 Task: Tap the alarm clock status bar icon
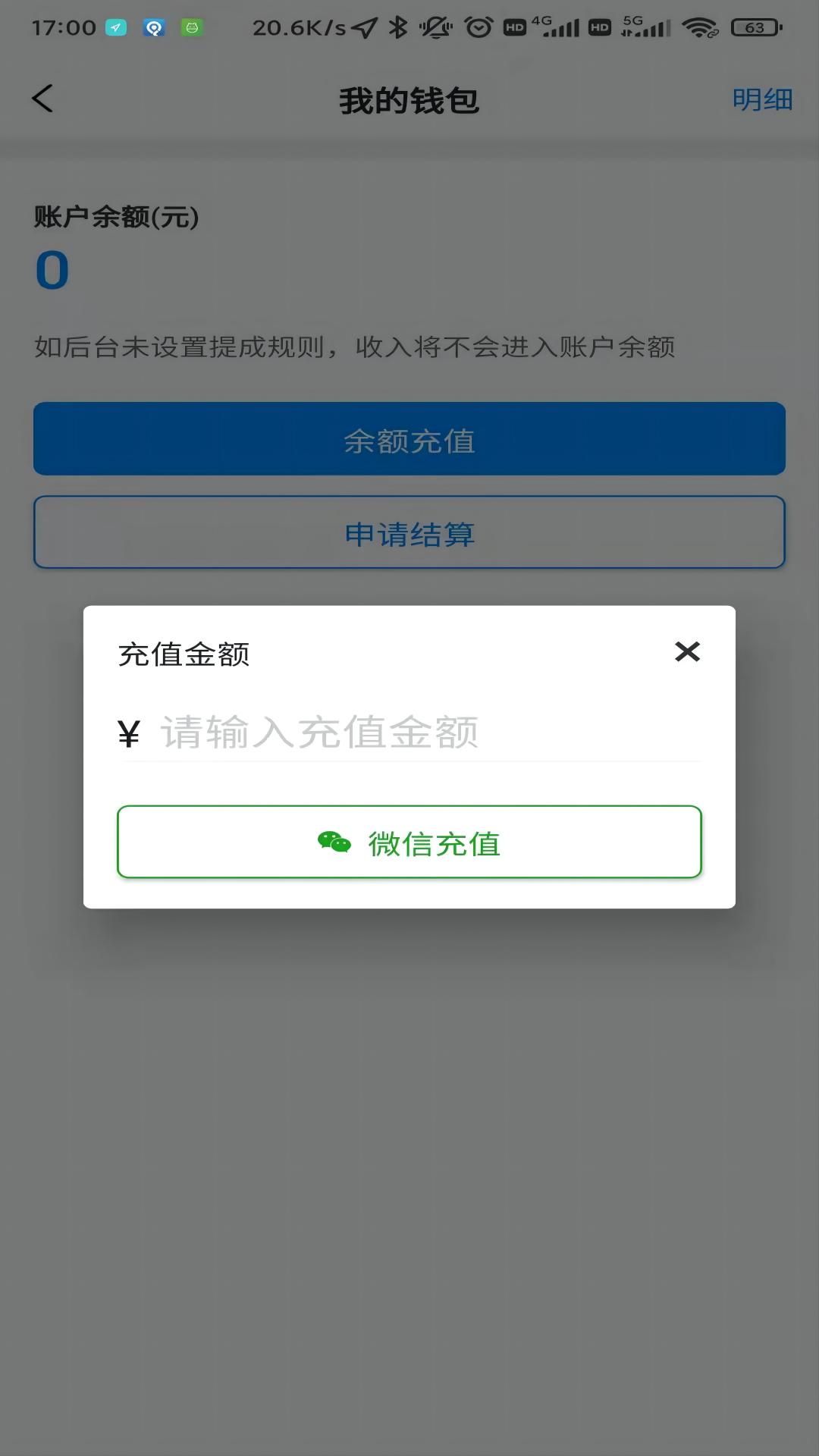pyautogui.click(x=476, y=27)
